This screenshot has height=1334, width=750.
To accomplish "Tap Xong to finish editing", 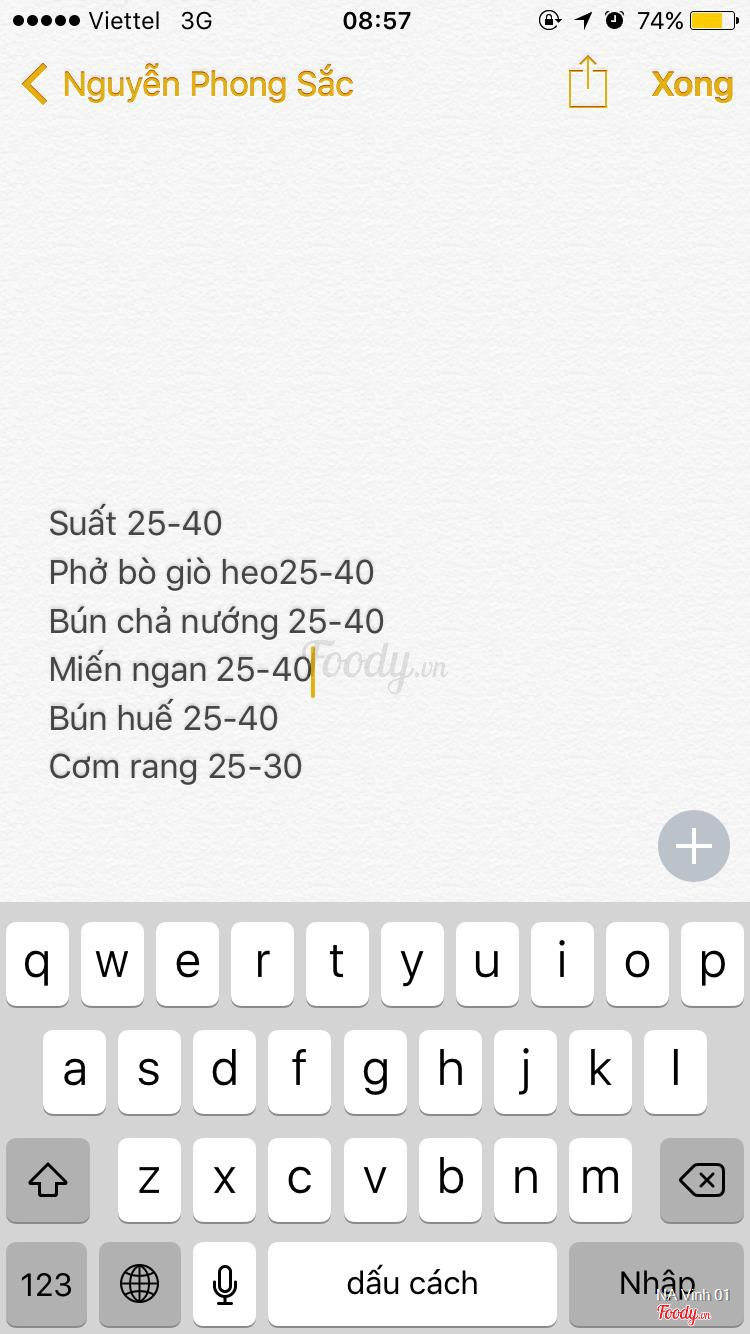I will point(692,84).
